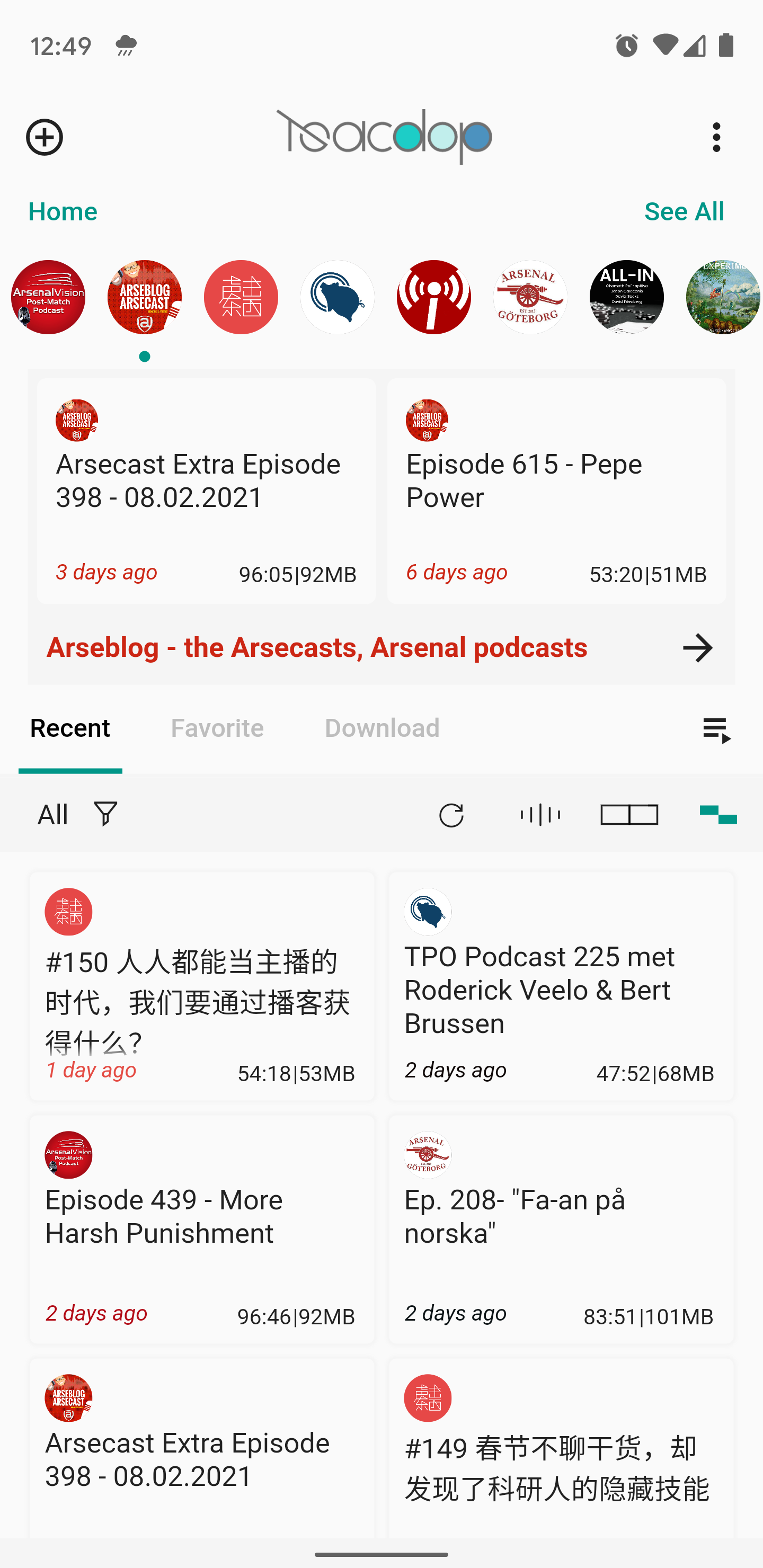
Task: Open Ep. 208- "Fa-an på norska" card
Action: click(x=560, y=1228)
